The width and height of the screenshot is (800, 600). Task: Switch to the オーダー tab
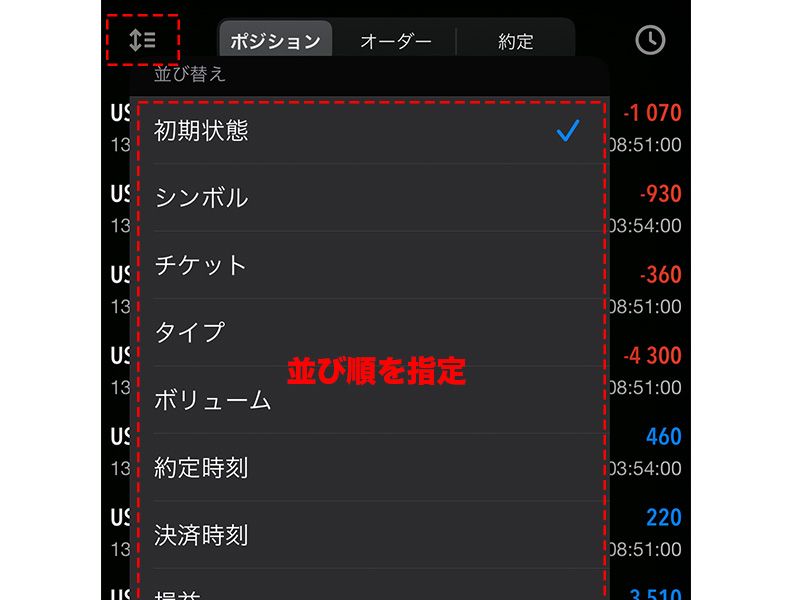395,41
